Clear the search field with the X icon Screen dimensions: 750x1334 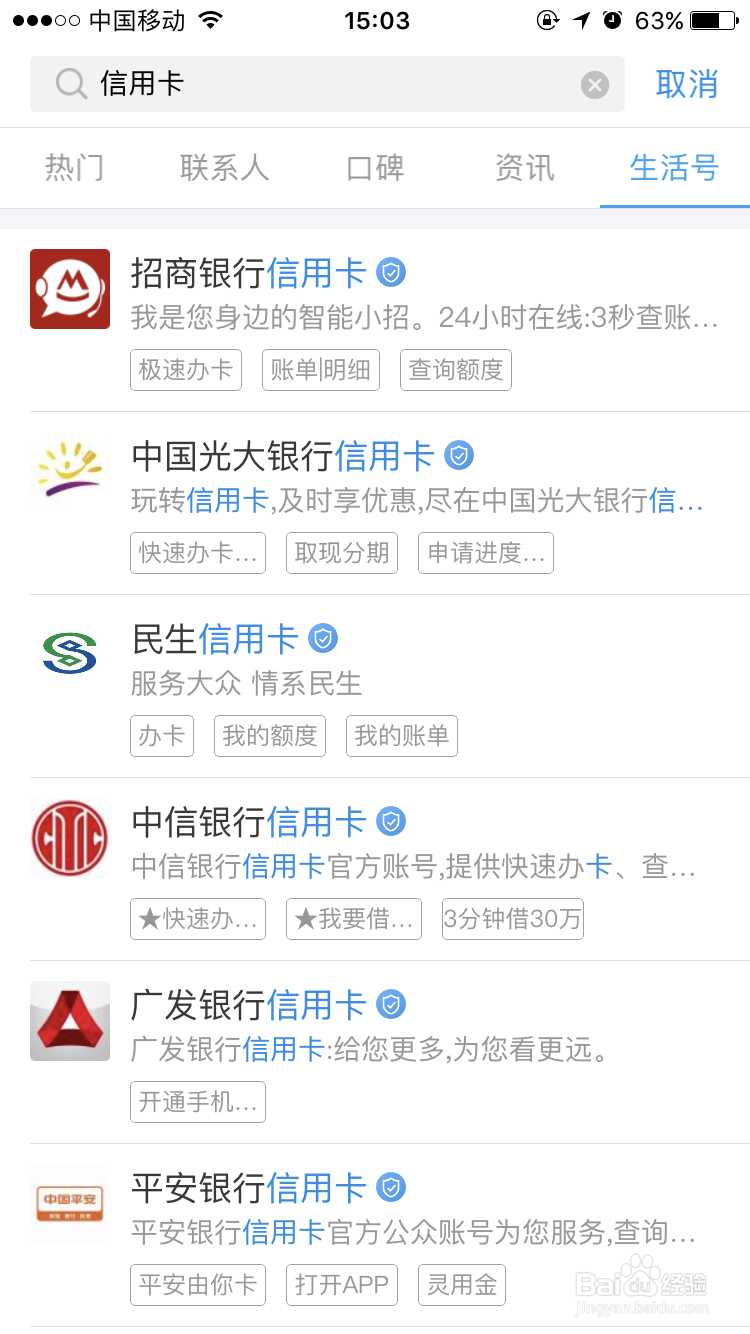595,84
